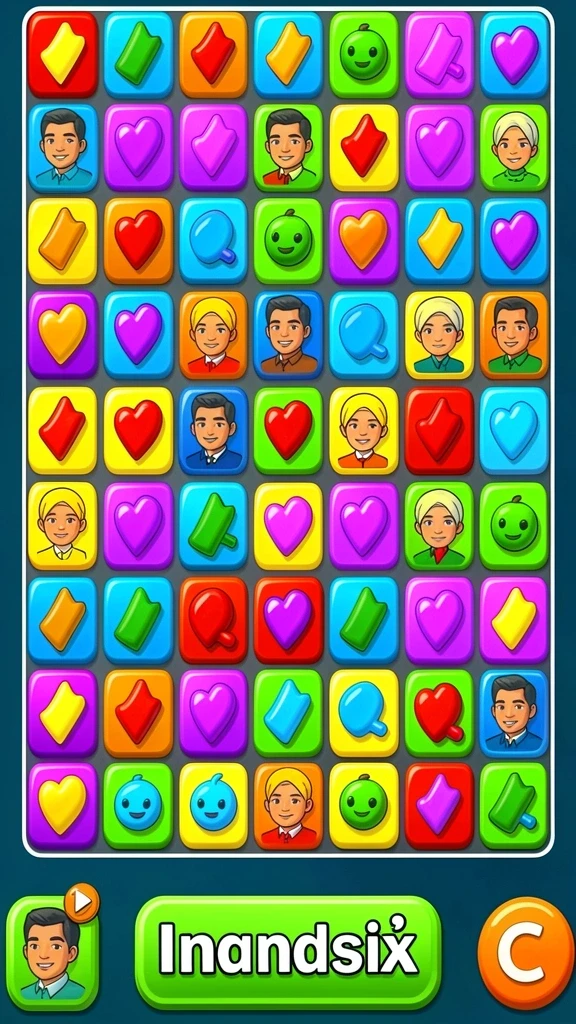
Task: Tap the green Inandsix button
Action: click(288, 952)
